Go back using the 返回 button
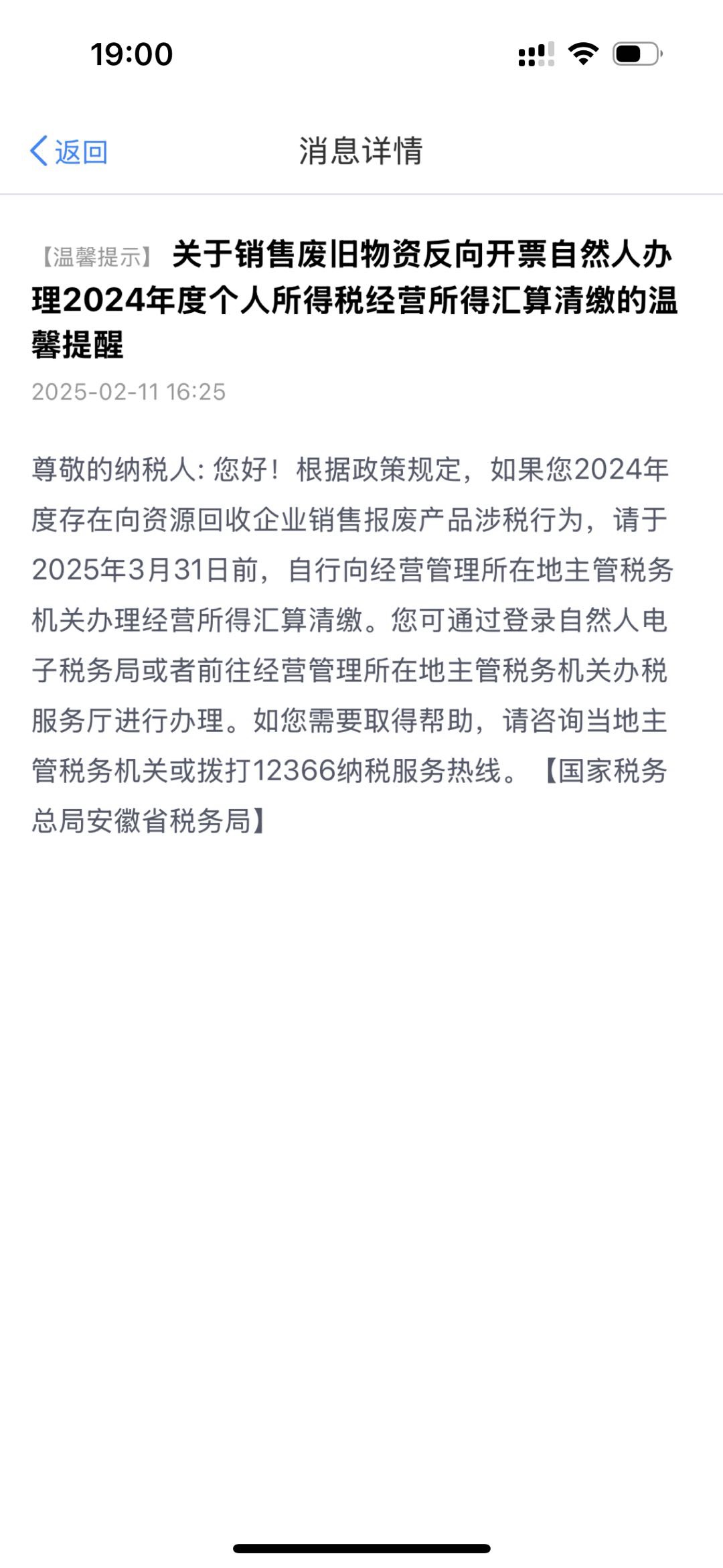Viewport: 723px width, 1568px height. 69,152
